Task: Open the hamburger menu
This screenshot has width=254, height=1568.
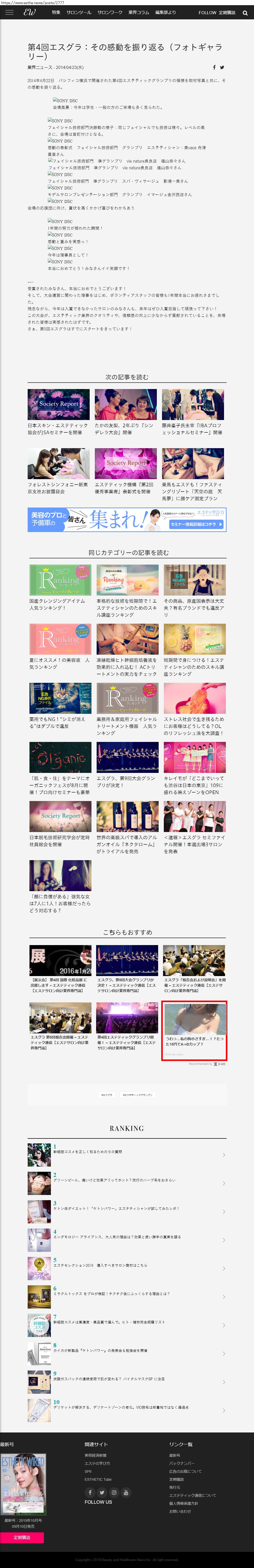Action: (9, 12)
